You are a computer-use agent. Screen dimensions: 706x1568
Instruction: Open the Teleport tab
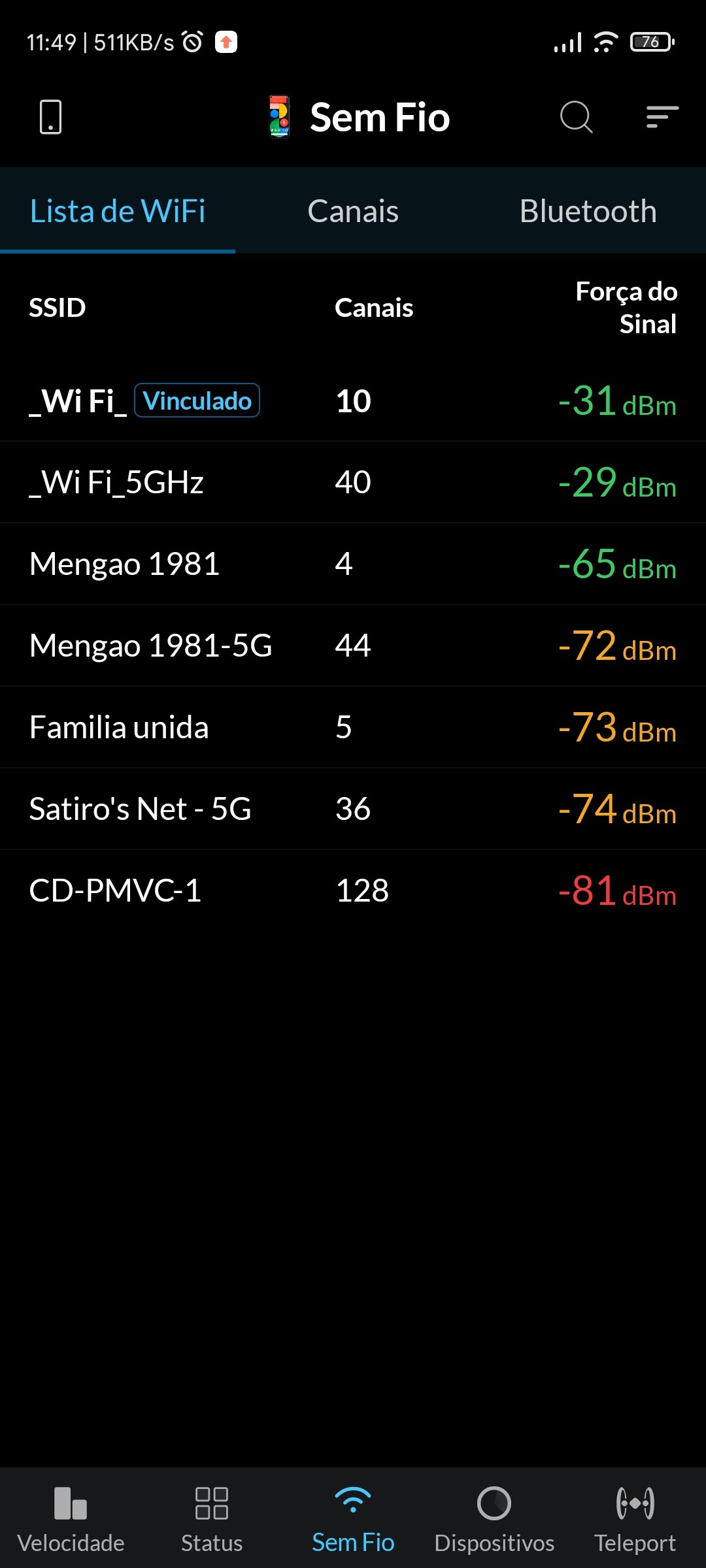click(635, 1517)
